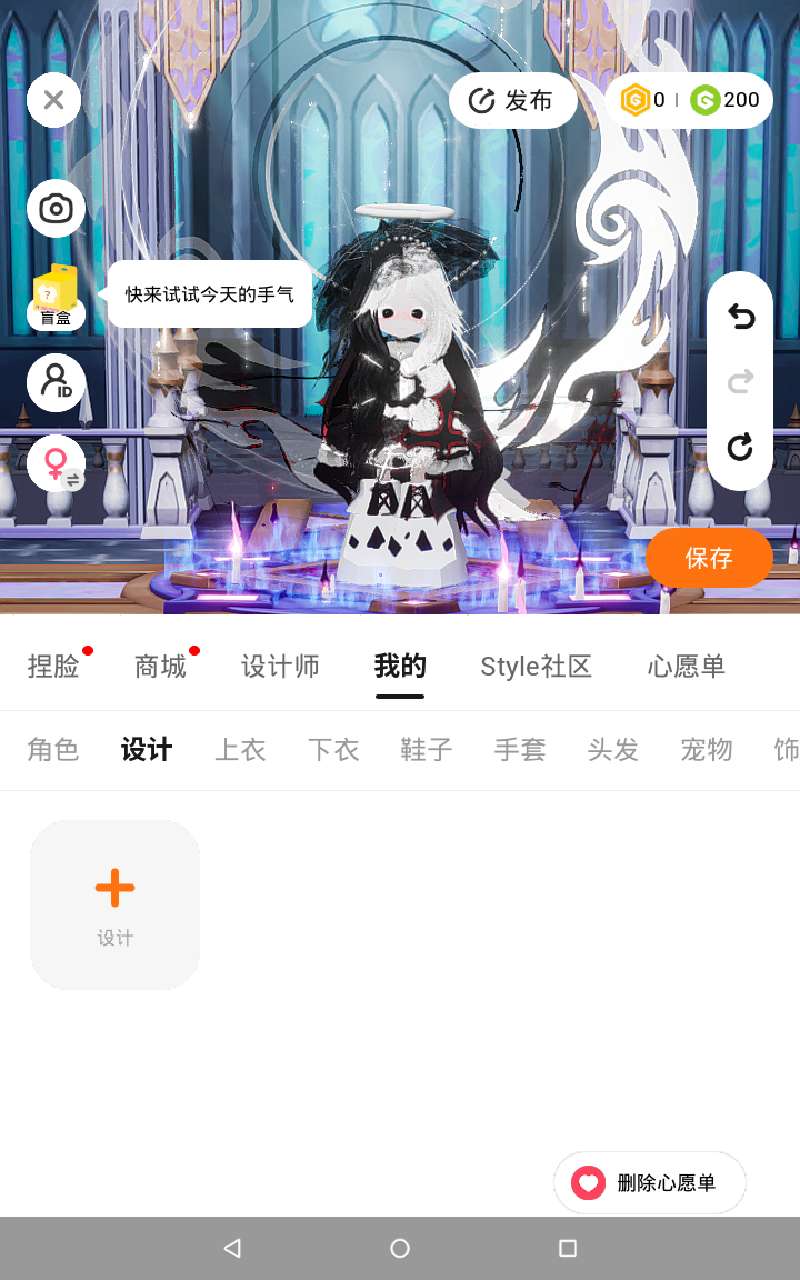Reset the avatar with the refresh arrow
The image size is (800, 1280).
pyautogui.click(x=740, y=446)
